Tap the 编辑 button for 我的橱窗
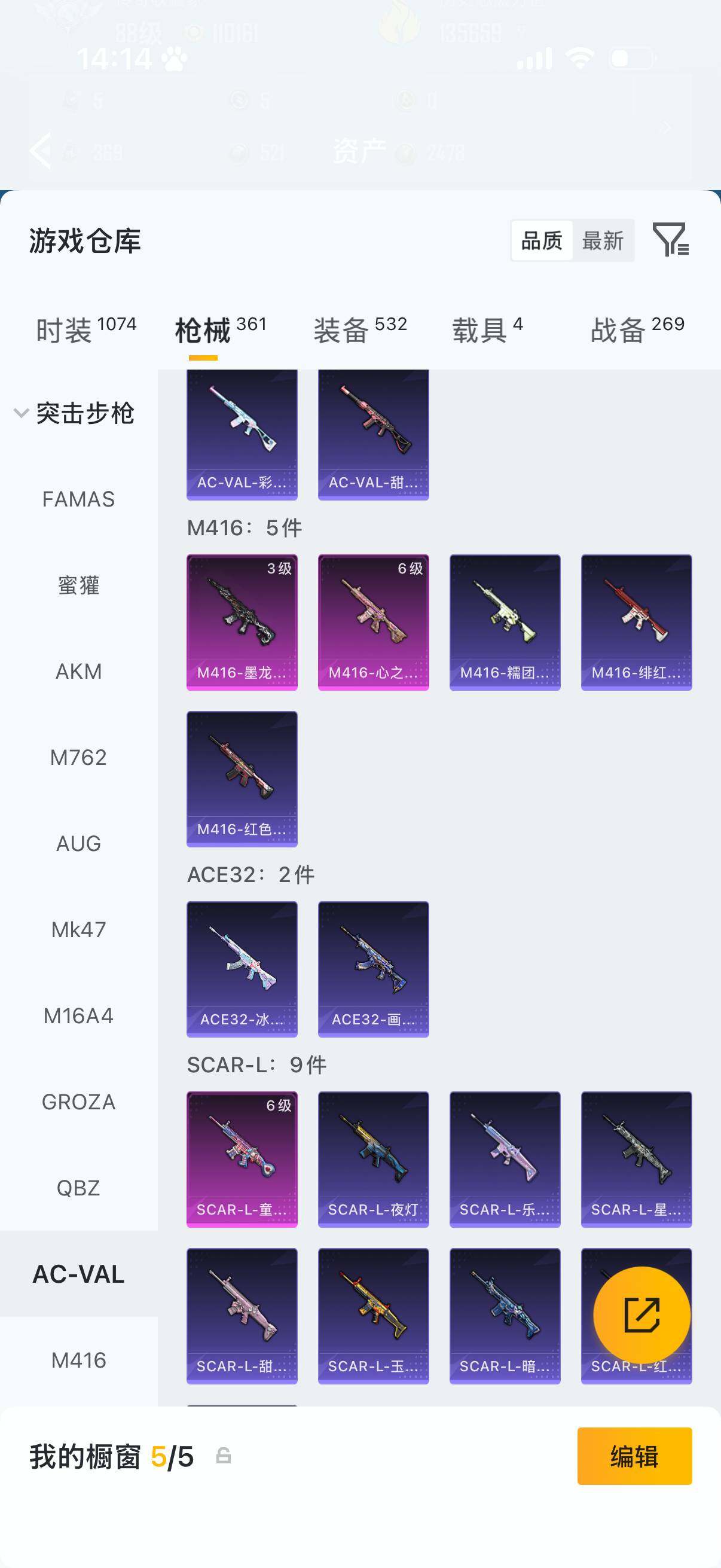The height and width of the screenshot is (1568, 721). [634, 1456]
